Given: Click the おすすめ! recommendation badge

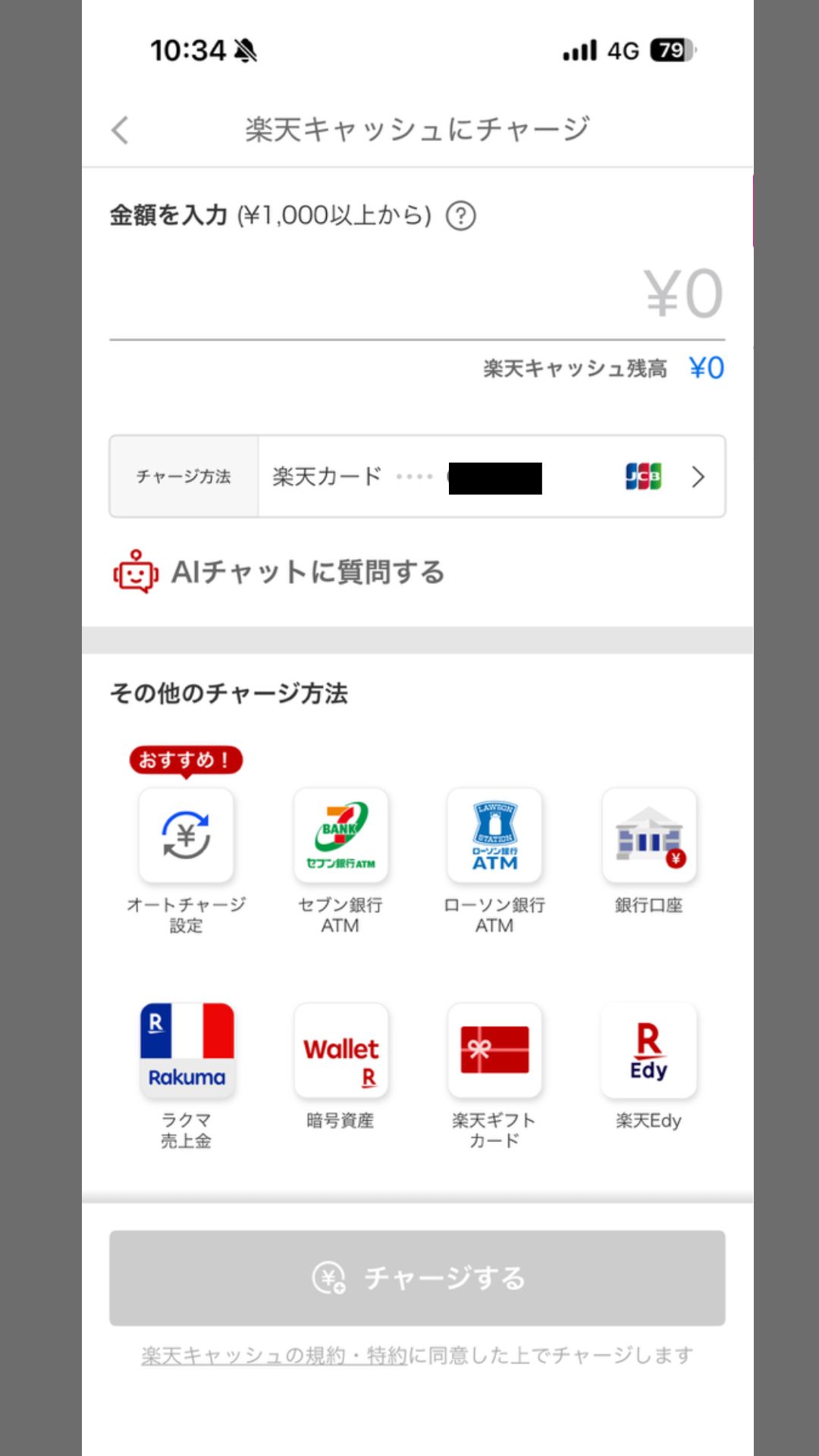Looking at the screenshot, I should pyautogui.click(x=185, y=761).
